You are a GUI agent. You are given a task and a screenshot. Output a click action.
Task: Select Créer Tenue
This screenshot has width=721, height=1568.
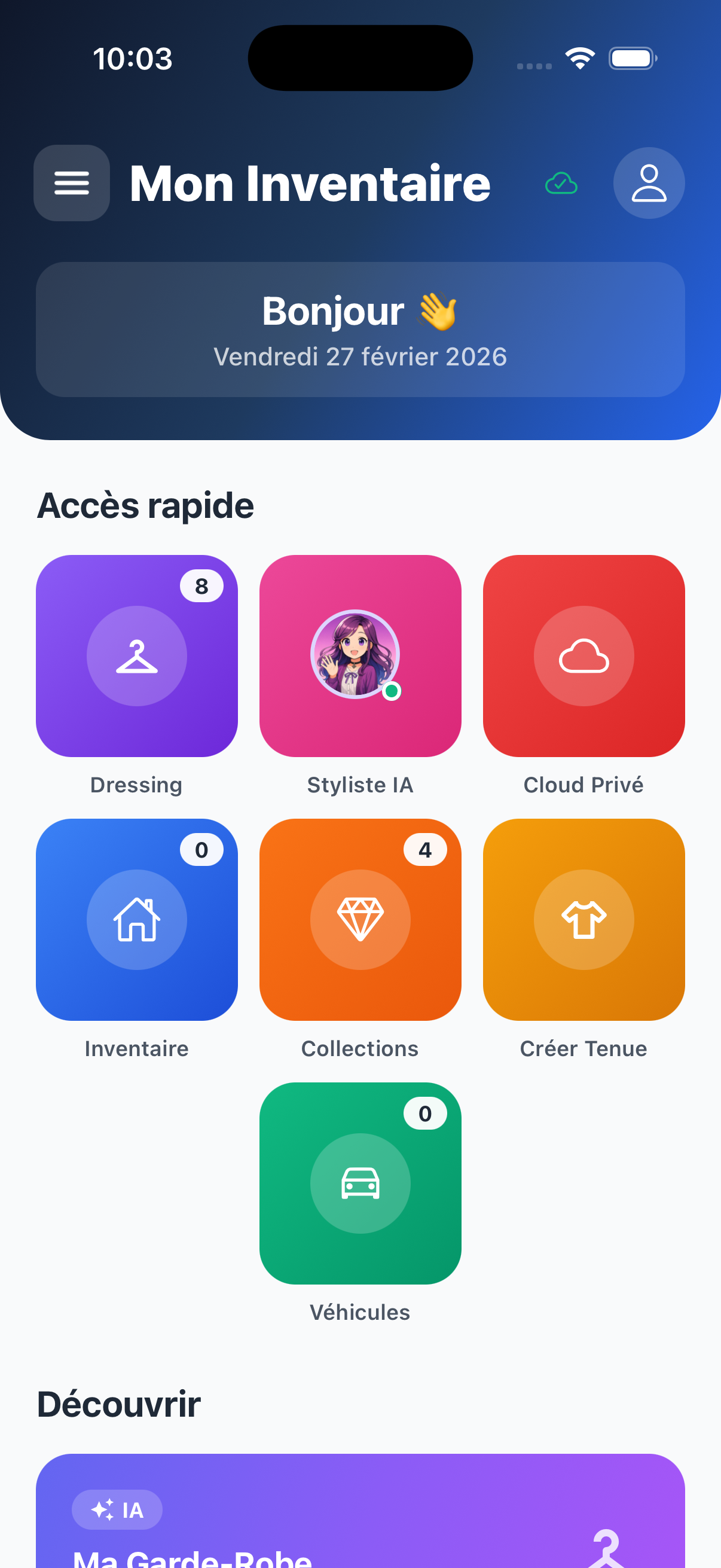[x=583, y=919]
